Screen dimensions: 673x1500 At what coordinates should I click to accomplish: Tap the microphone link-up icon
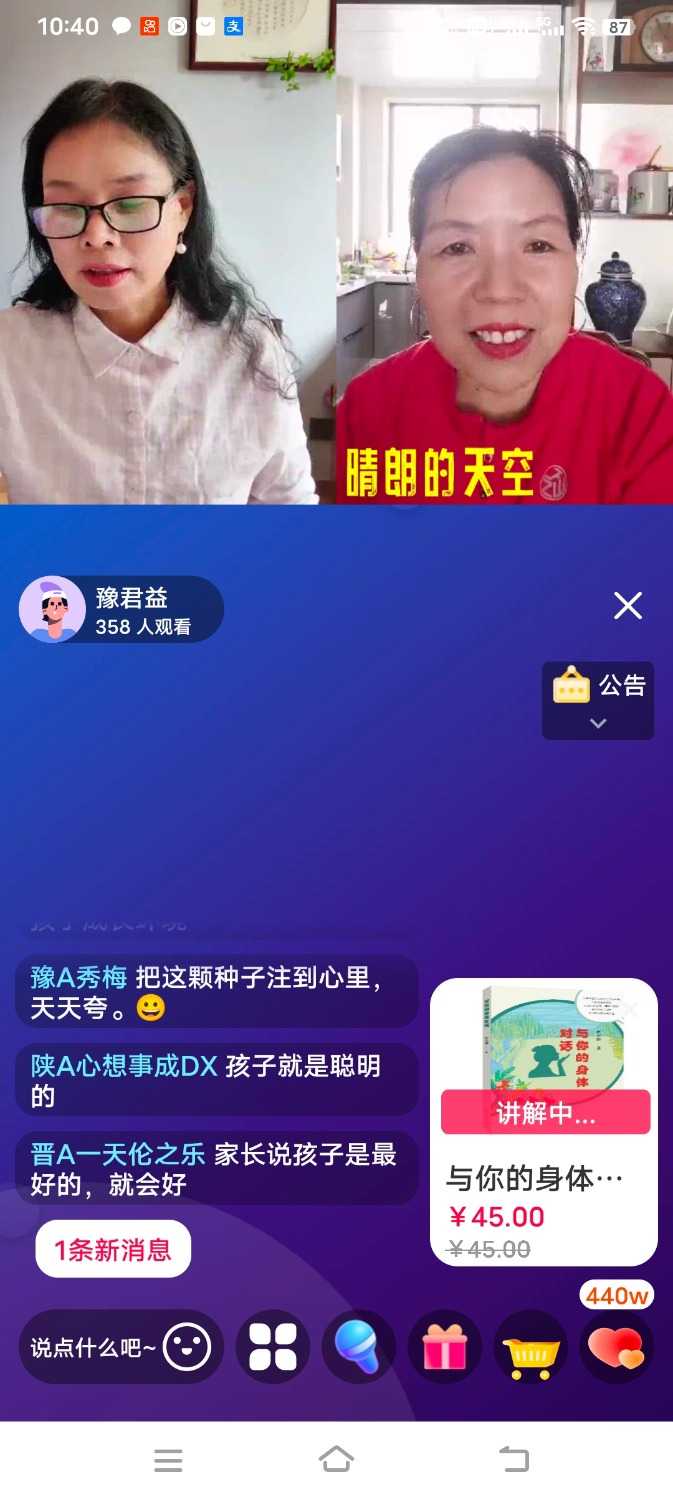tap(359, 1348)
